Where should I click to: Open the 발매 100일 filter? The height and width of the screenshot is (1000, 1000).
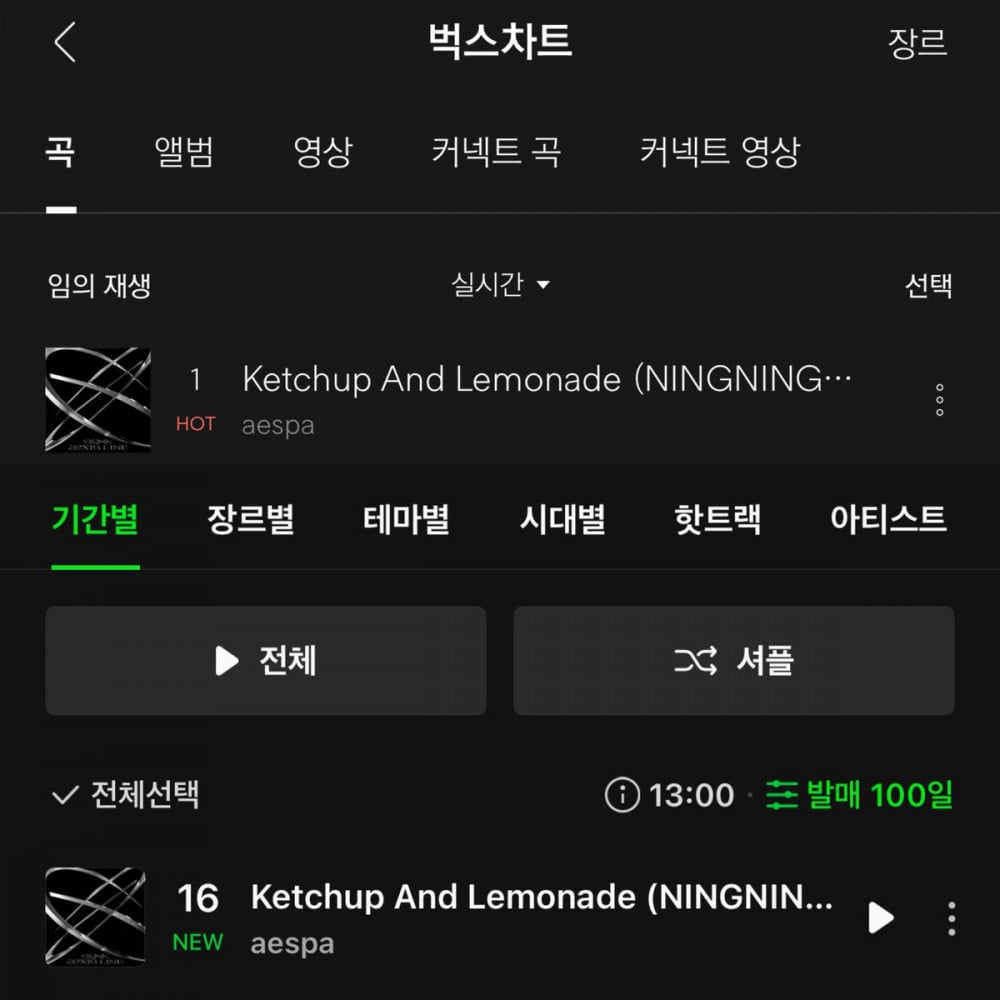(860, 796)
